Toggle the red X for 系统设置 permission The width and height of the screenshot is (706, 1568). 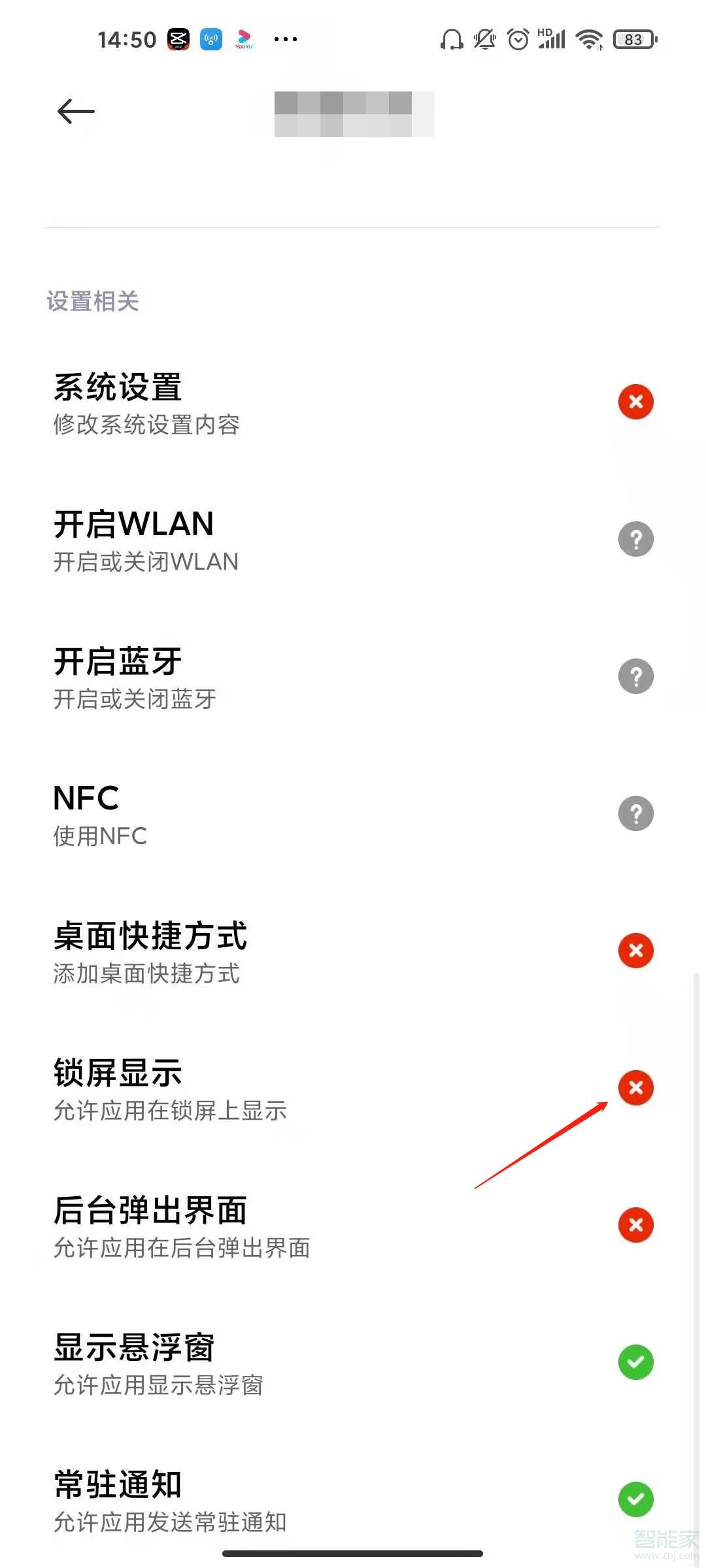(635, 402)
